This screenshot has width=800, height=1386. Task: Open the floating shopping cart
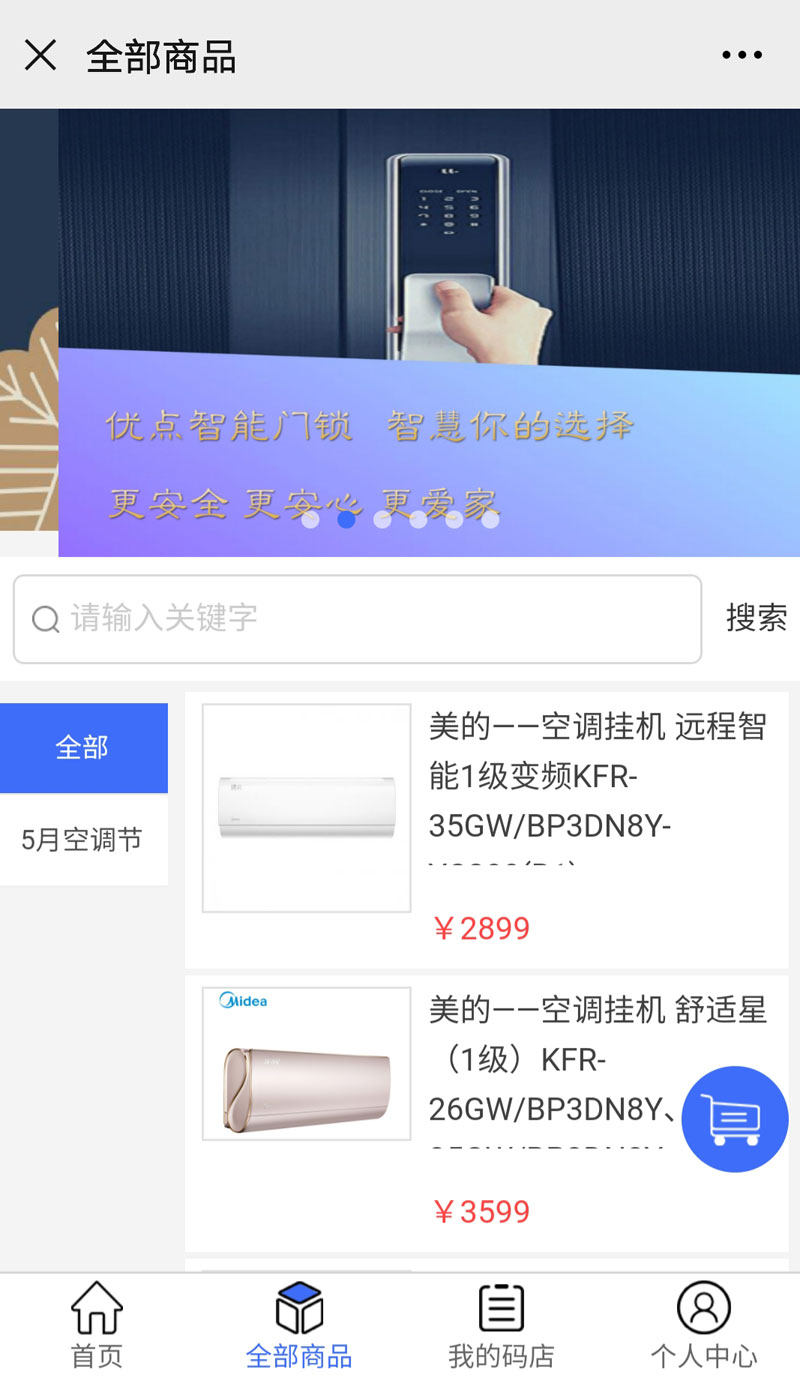tap(734, 1119)
